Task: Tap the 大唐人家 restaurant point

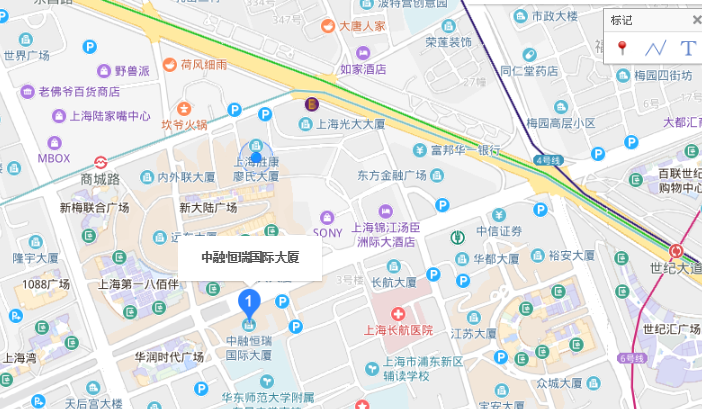Action: coord(327,26)
